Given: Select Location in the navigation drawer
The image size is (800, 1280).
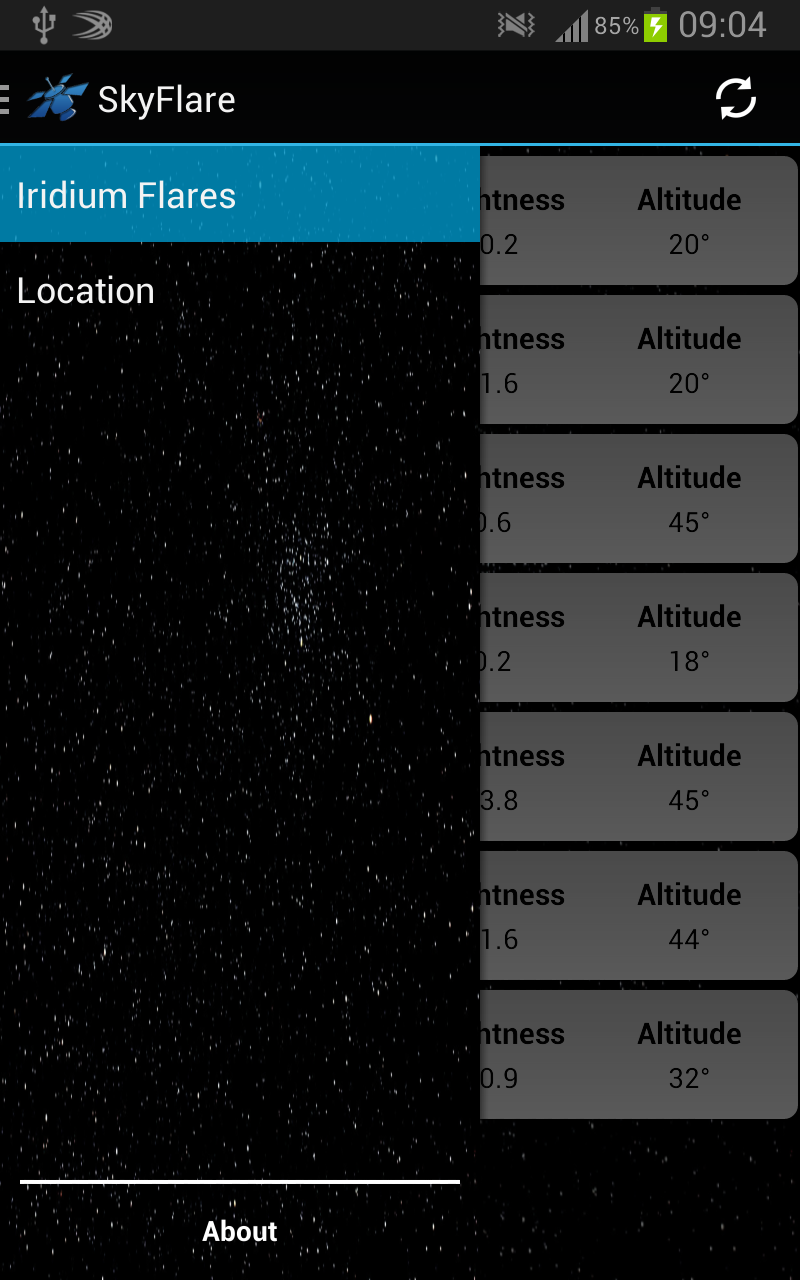Looking at the screenshot, I should tap(86, 291).
